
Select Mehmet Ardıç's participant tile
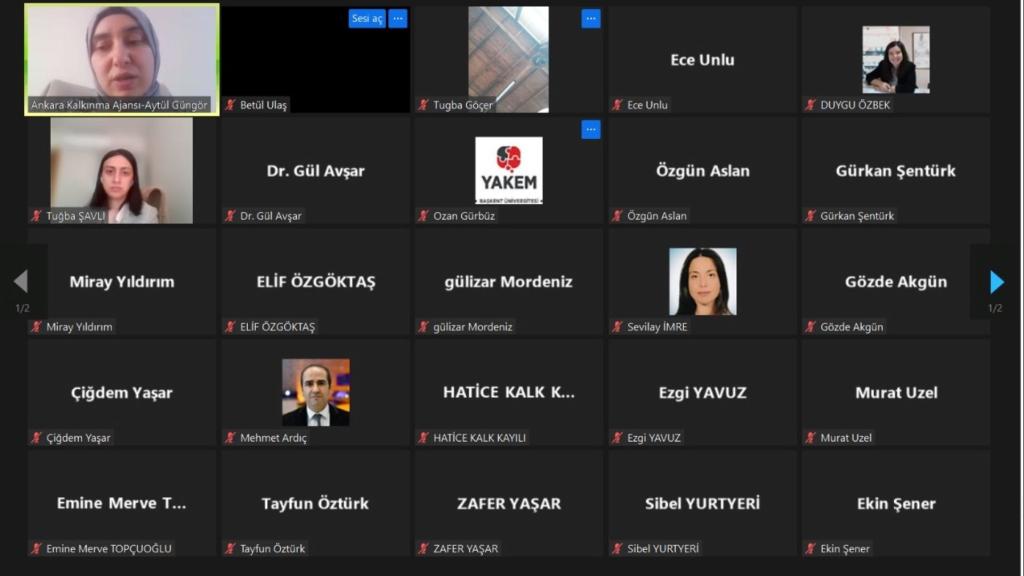tap(315, 392)
